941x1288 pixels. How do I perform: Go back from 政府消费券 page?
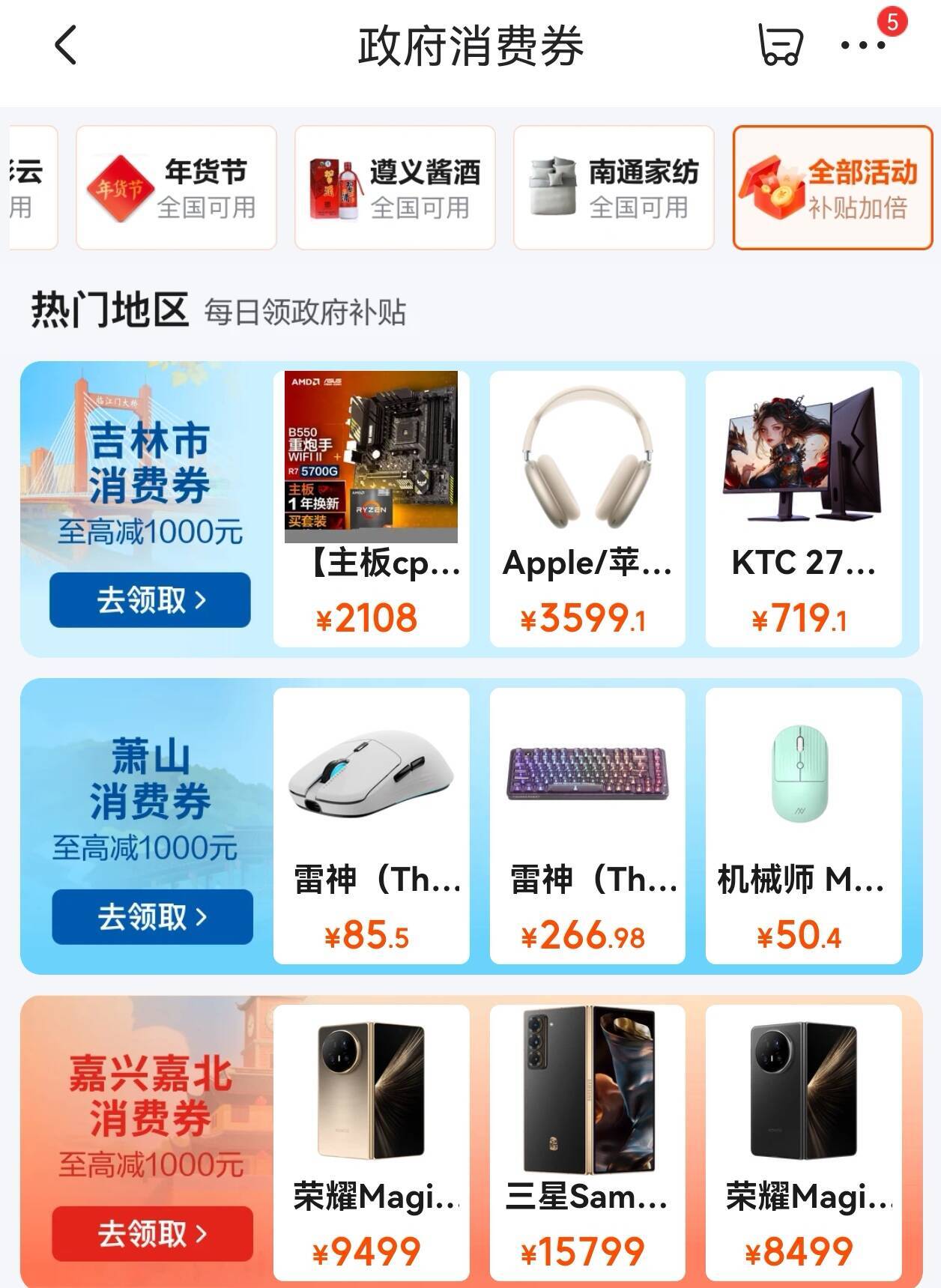66,45
